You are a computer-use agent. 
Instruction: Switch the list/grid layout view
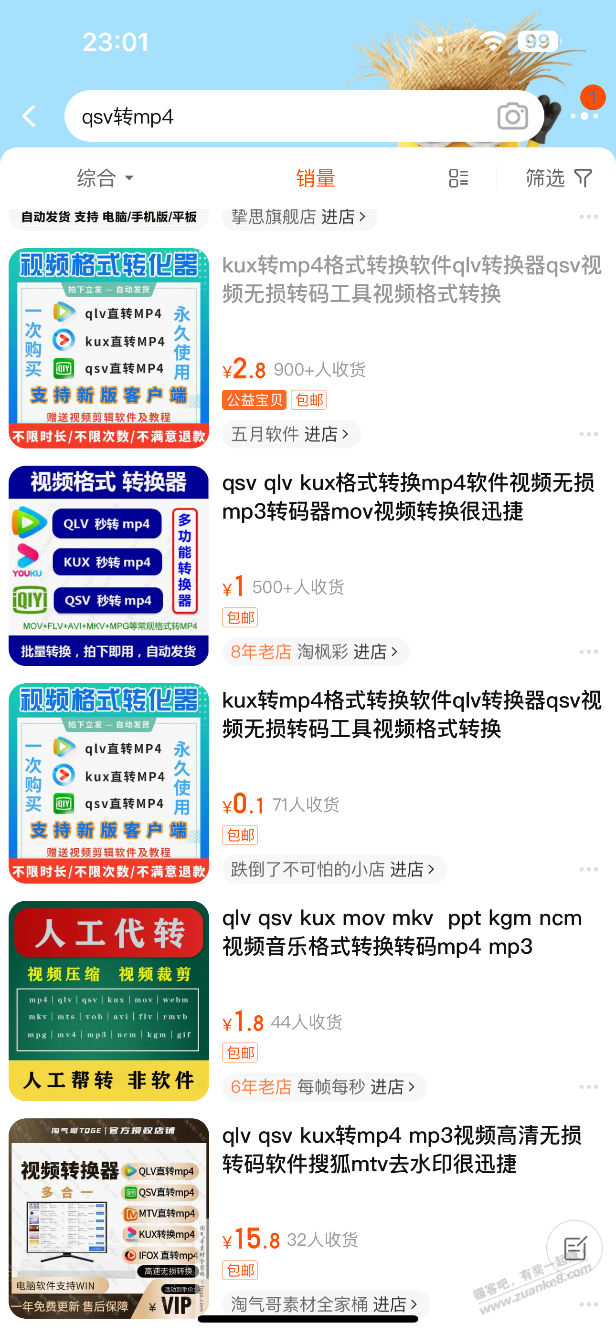458,178
